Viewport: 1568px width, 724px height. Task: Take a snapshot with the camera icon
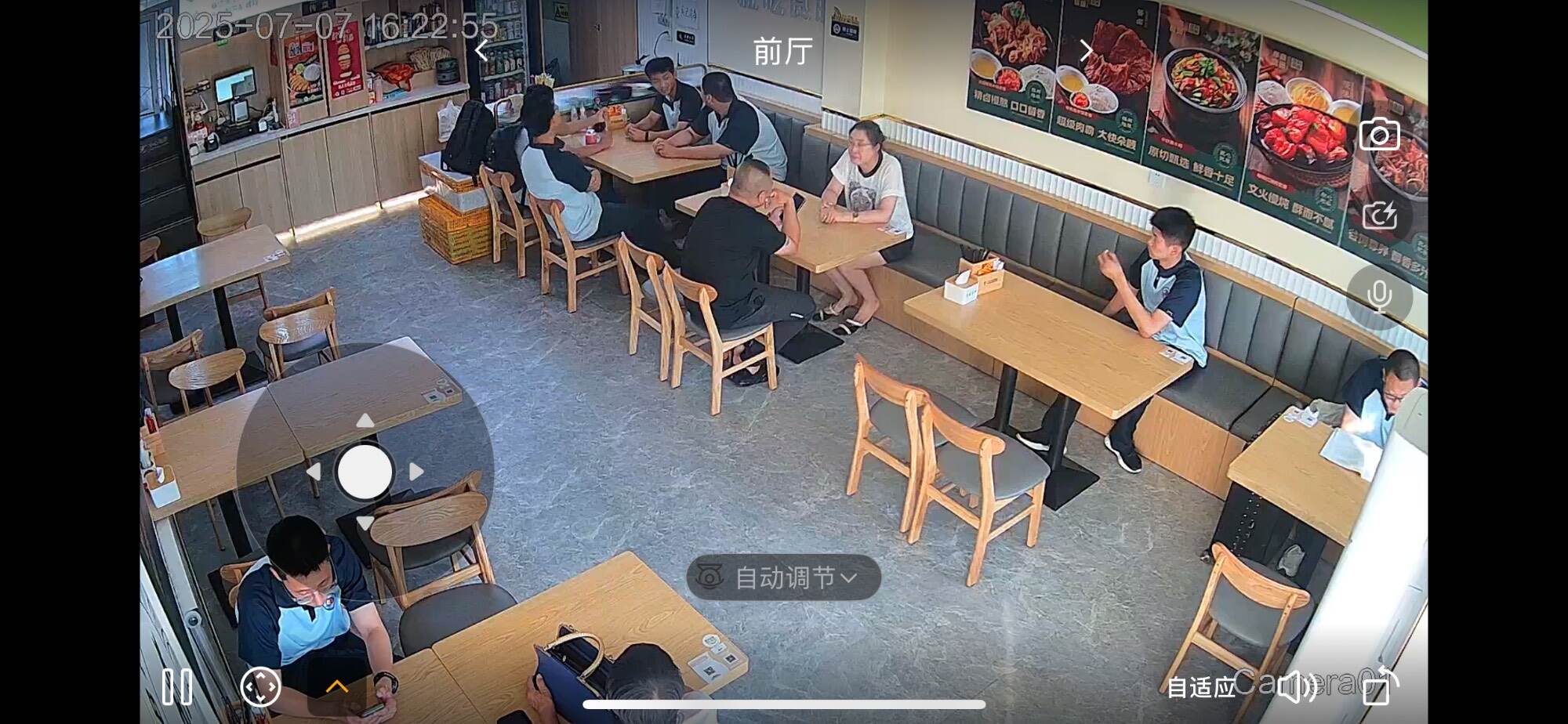tap(1379, 135)
